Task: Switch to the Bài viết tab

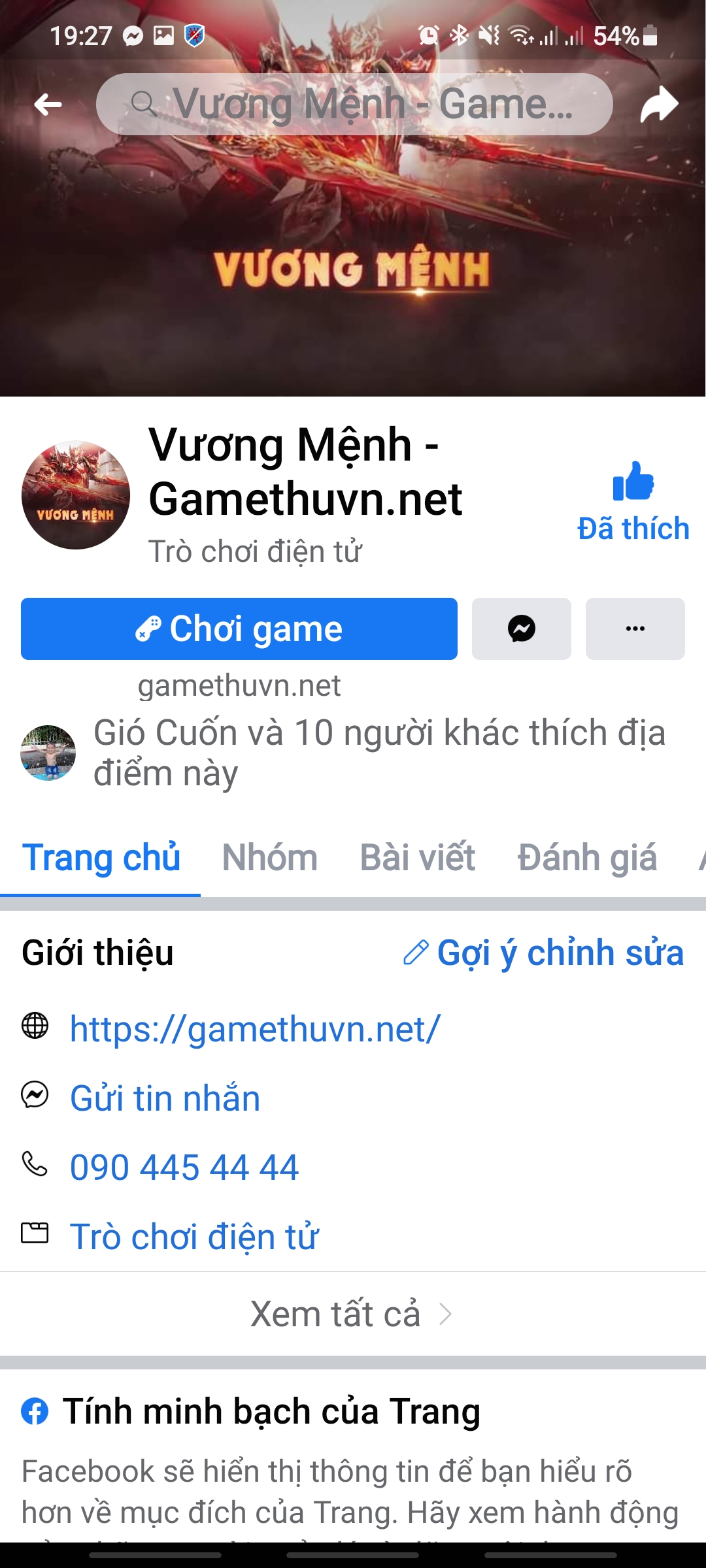Action: pyautogui.click(x=417, y=857)
